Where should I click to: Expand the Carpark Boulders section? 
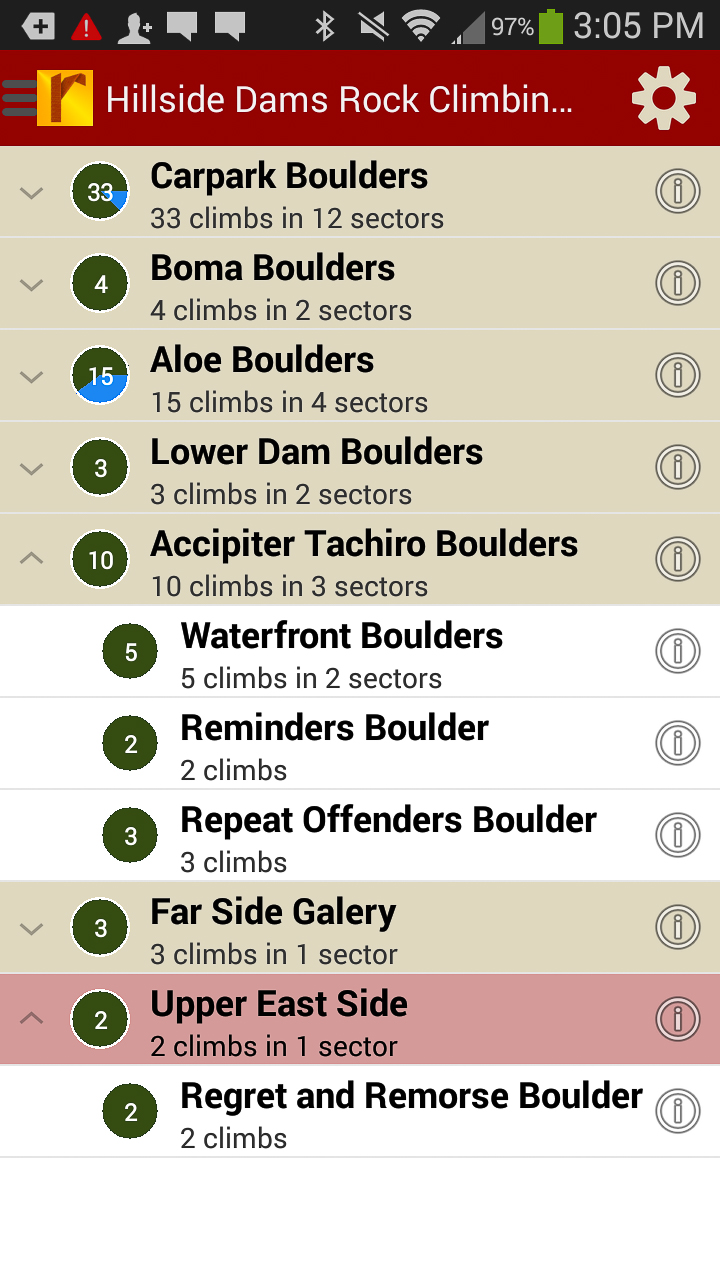(x=32, y=192)
